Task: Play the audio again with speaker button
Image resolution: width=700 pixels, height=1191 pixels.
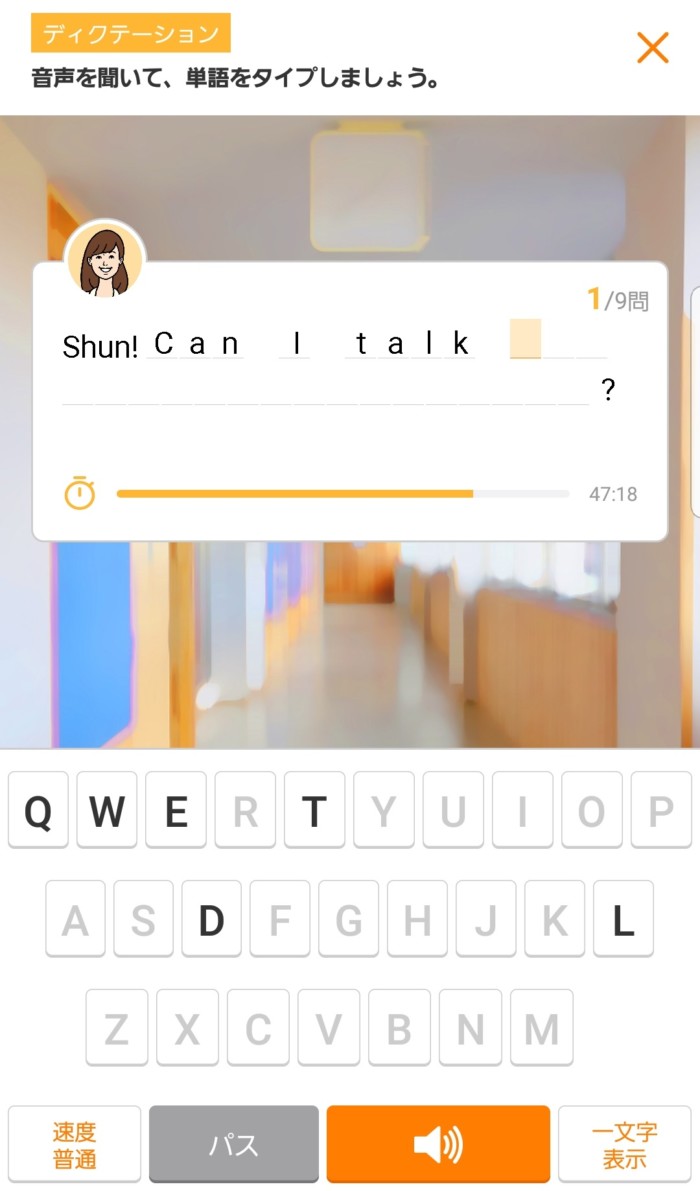Action: tap(438, 1144)
